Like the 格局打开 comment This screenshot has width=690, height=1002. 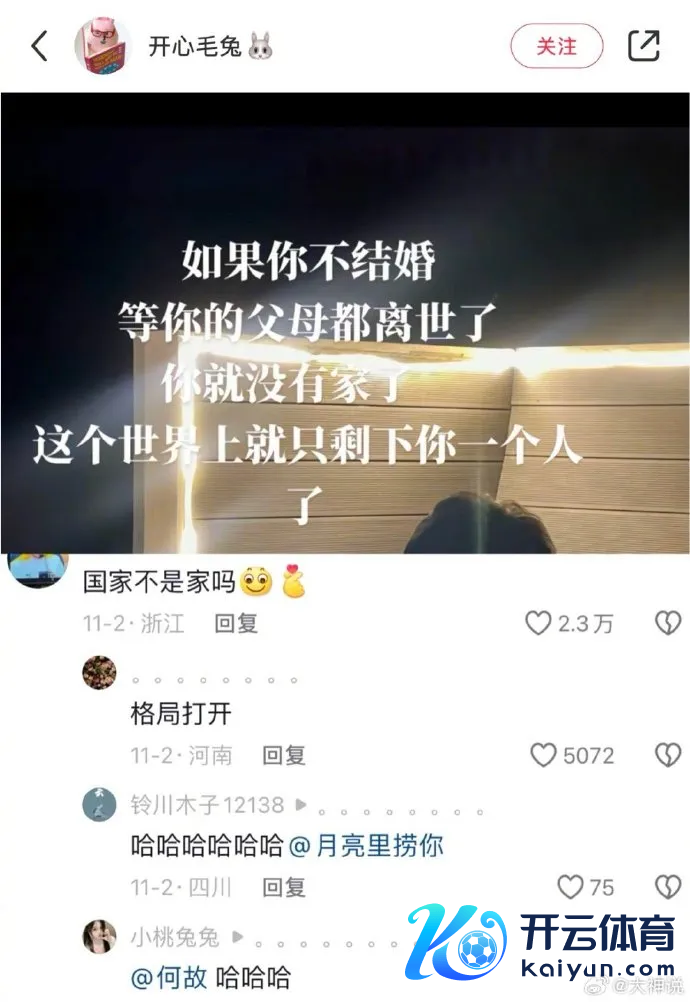point(543,755)
